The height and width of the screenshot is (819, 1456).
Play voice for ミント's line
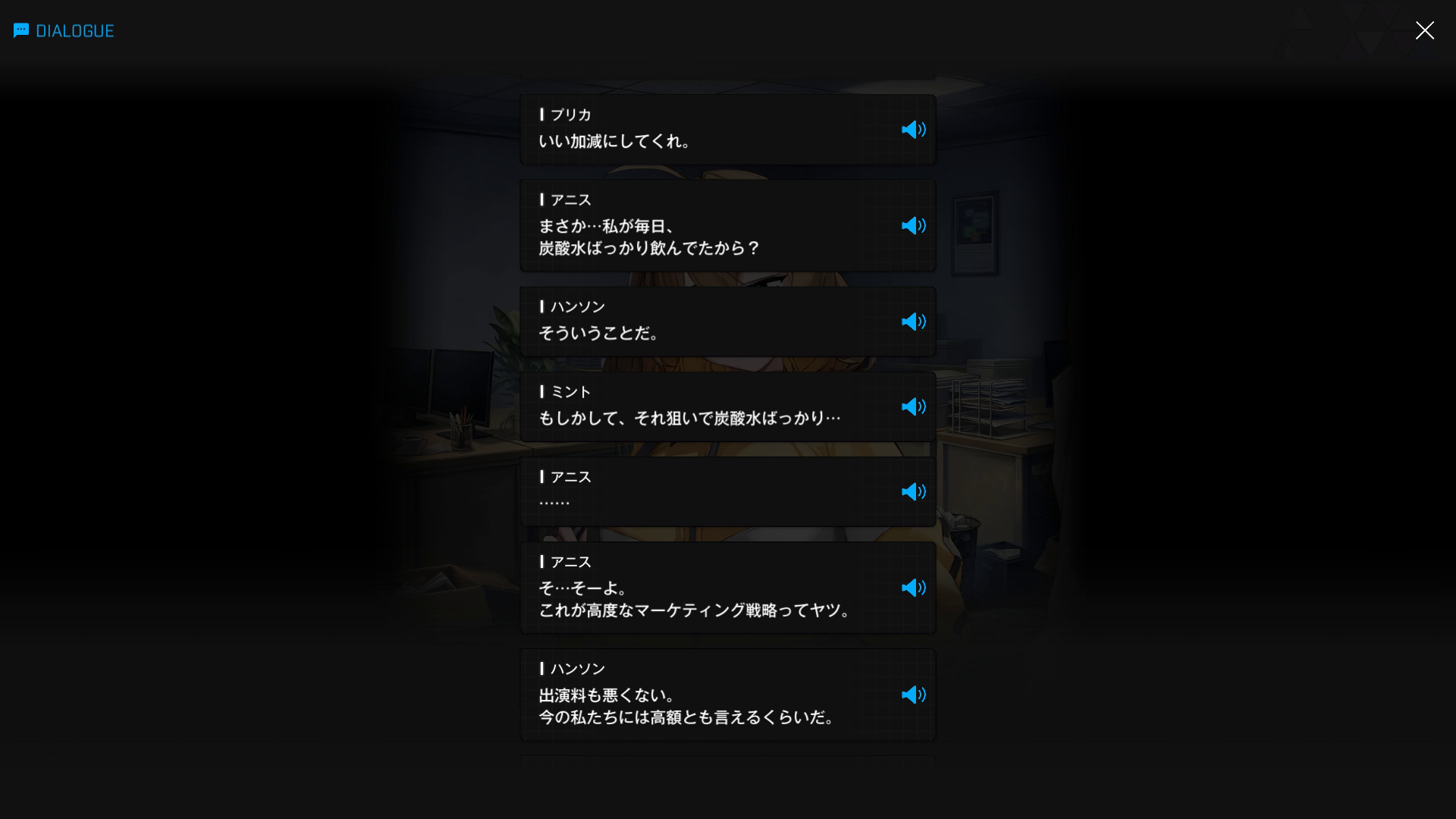914,406
